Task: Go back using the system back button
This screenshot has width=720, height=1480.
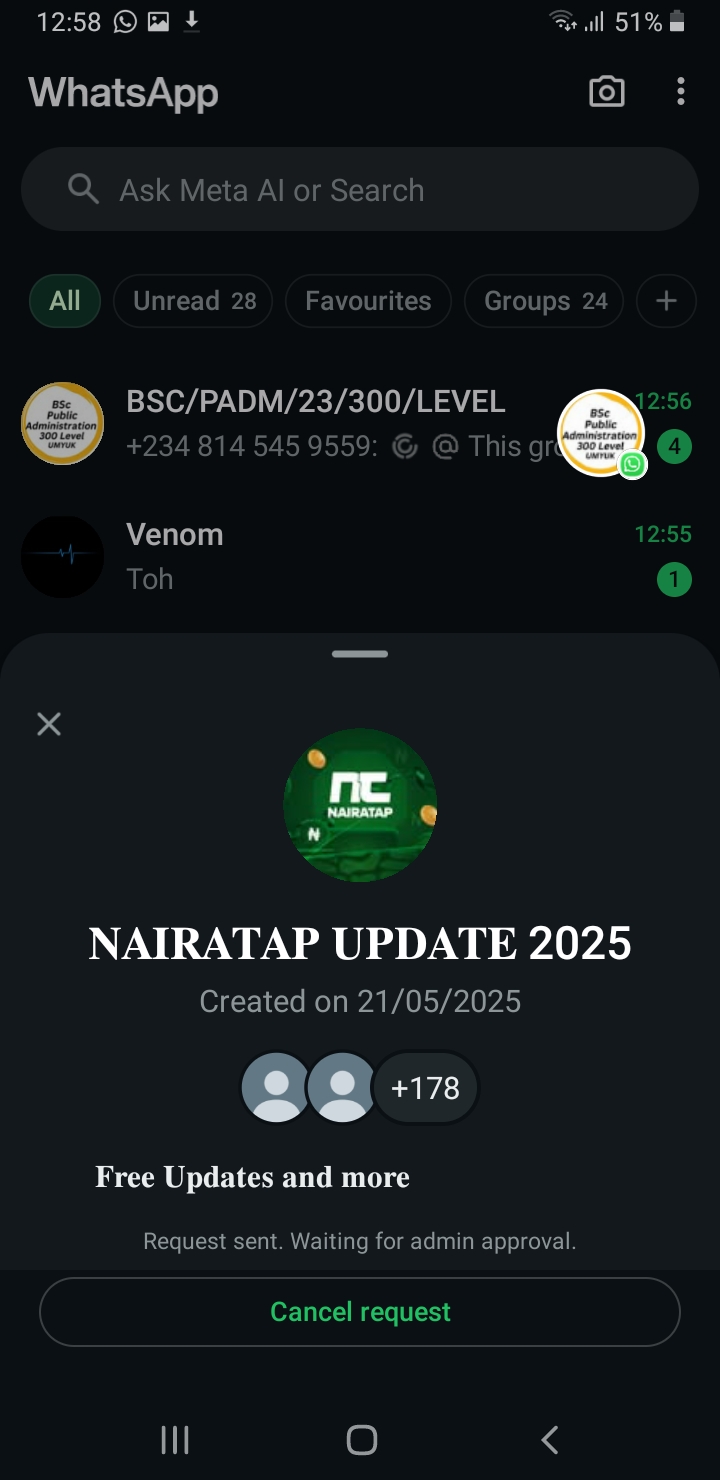Action: pyautogui.click(x=548, y=1440)
